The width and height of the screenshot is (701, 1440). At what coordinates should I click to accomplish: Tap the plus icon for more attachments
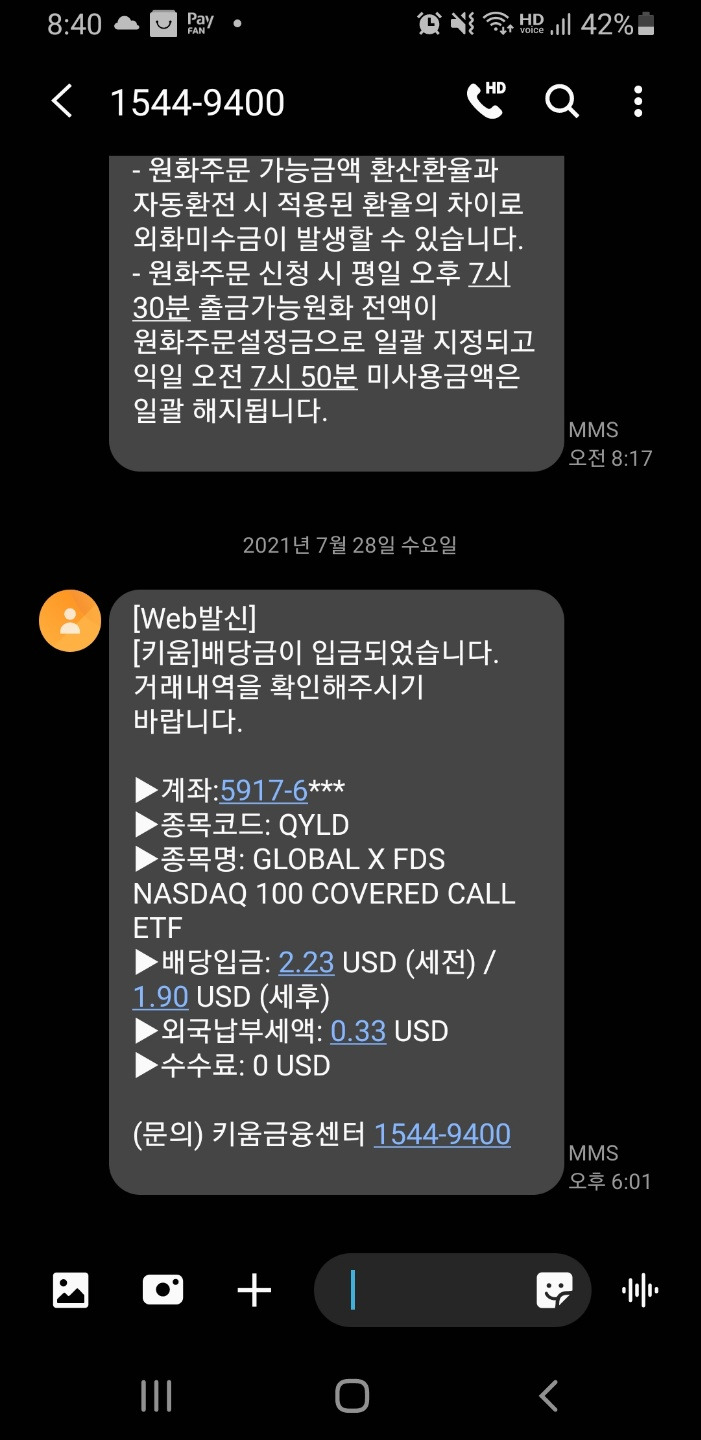pyautogui.click(x=254, y=1290)
